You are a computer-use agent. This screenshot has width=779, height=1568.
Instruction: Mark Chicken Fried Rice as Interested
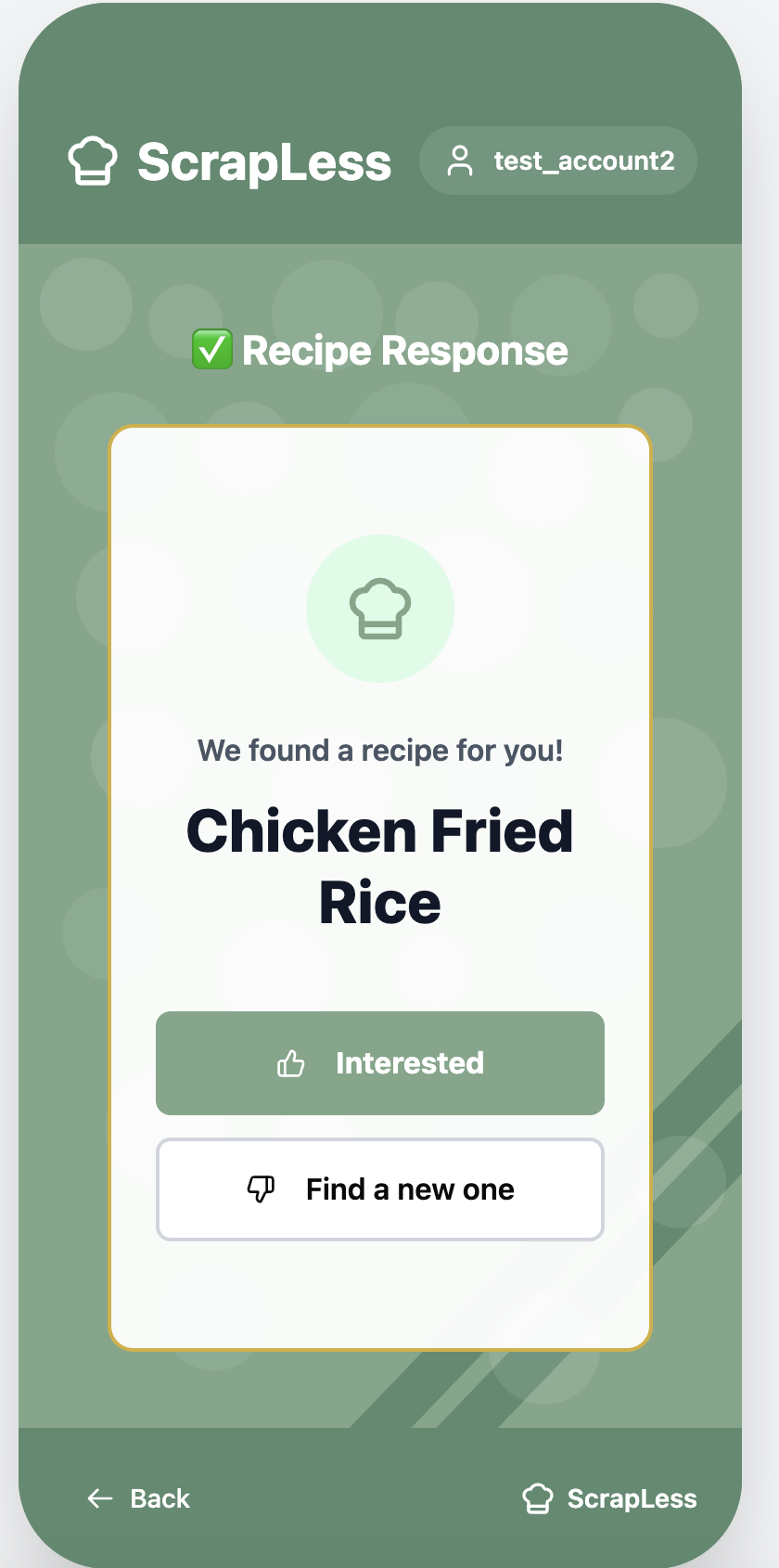380,1063
